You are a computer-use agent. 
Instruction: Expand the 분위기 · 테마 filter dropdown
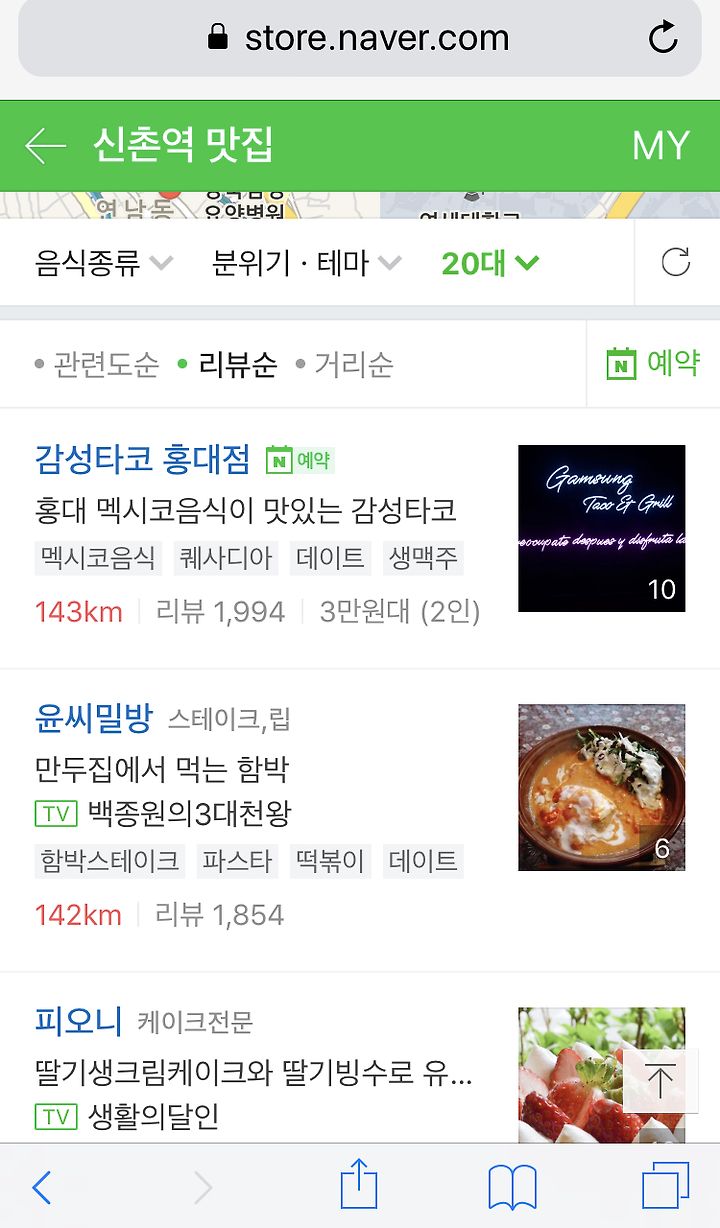pos(307,263)
